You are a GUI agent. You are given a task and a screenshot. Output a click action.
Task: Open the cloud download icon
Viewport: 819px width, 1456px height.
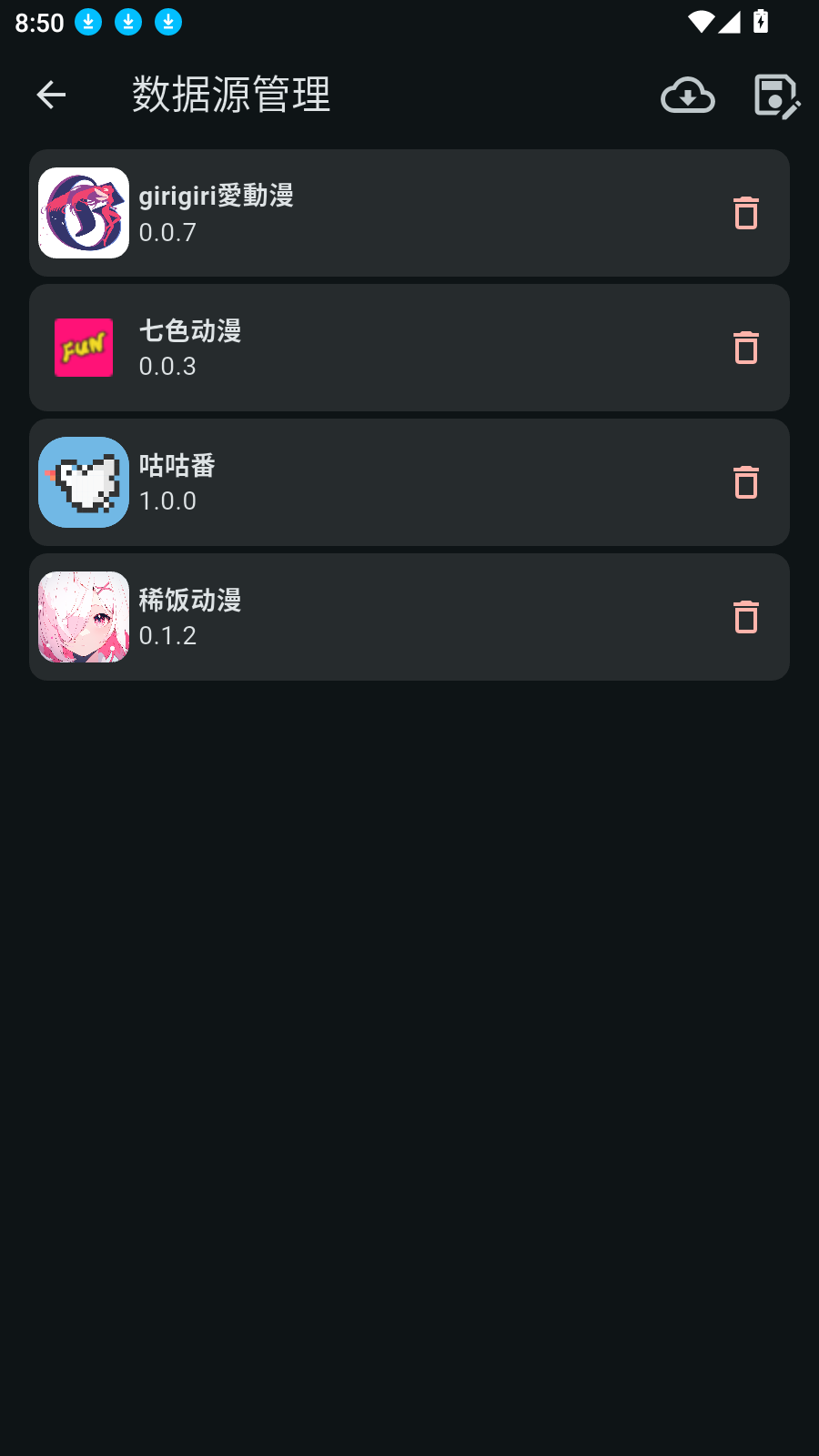687,96
